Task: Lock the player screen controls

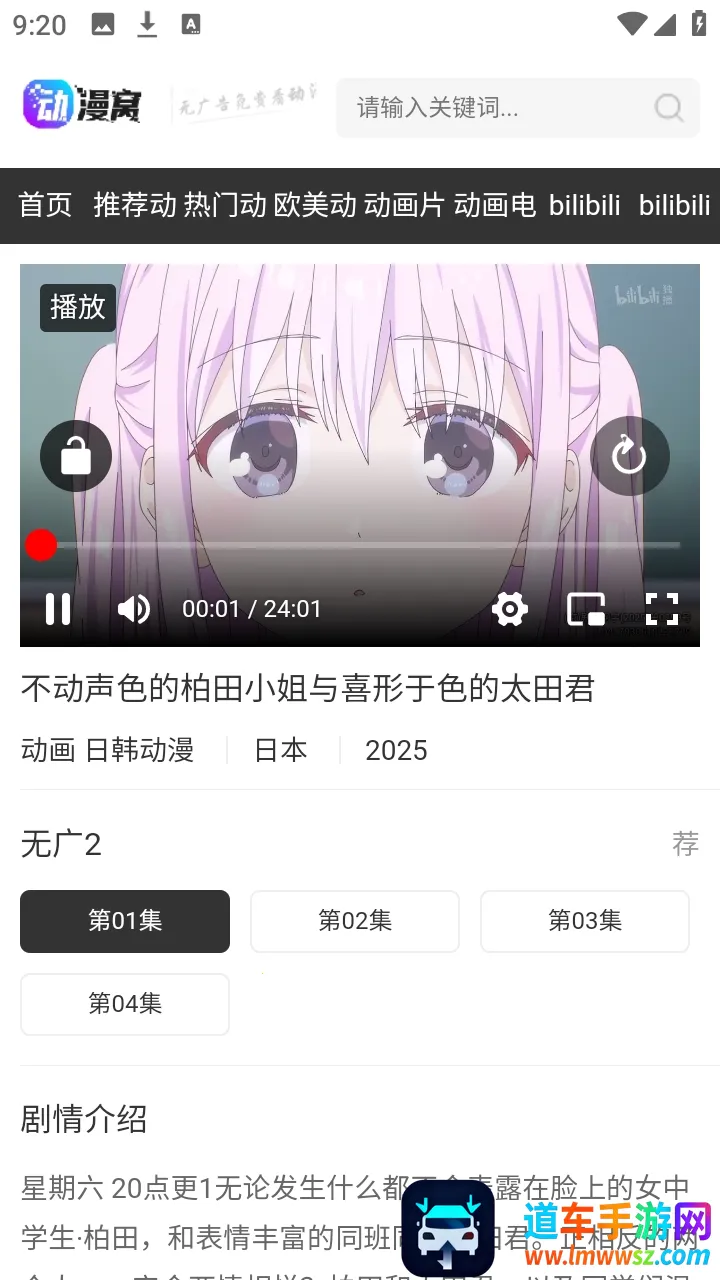Action: [x=76, y=456]
